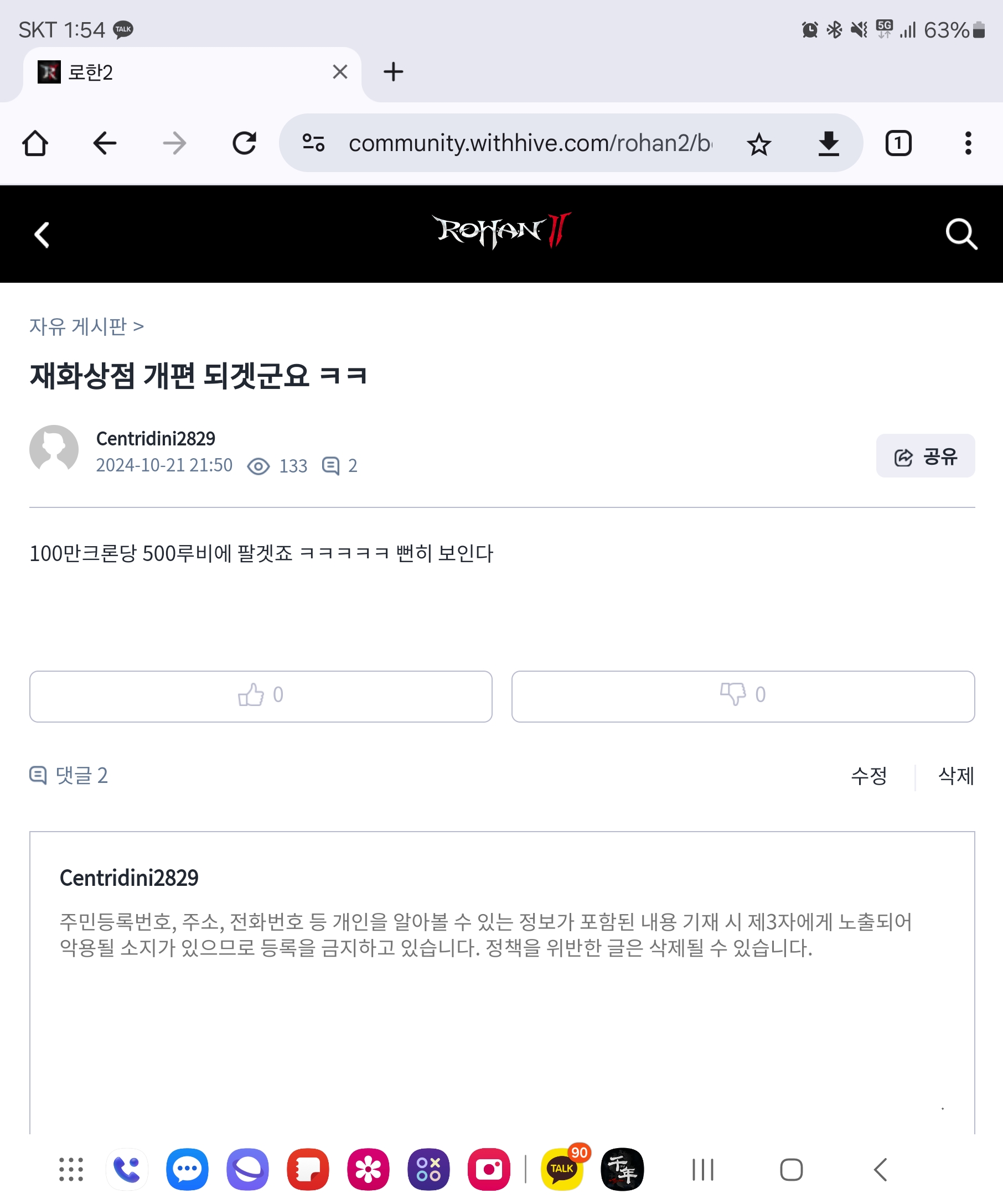
Task: Open a new browser tab
Action: tap(394, 72)
